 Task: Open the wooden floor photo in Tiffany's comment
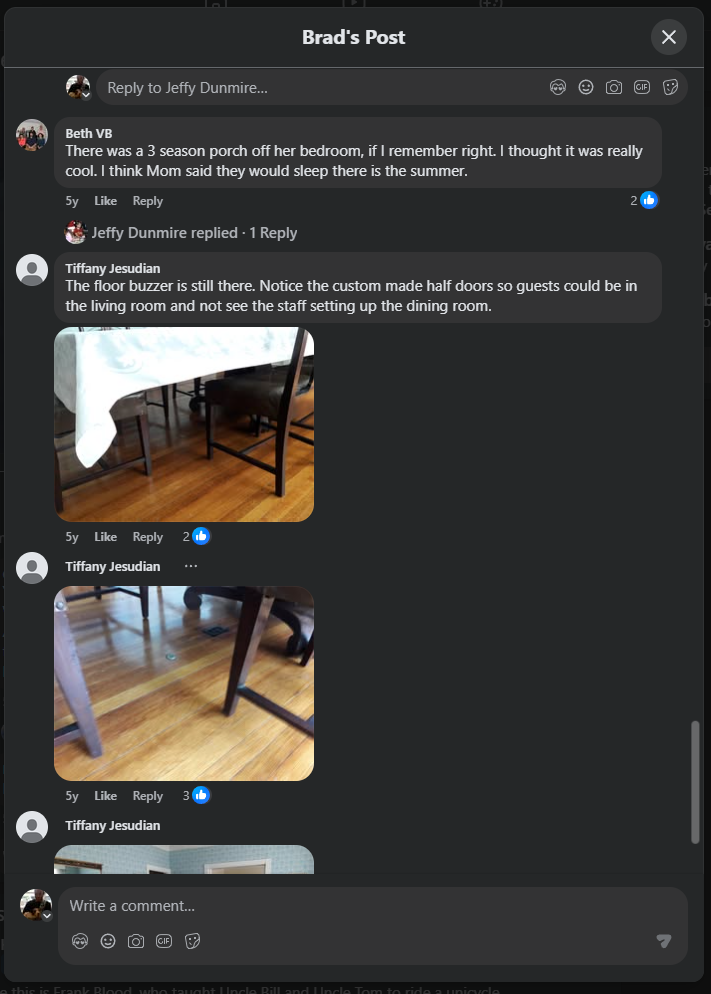[184, 683]
